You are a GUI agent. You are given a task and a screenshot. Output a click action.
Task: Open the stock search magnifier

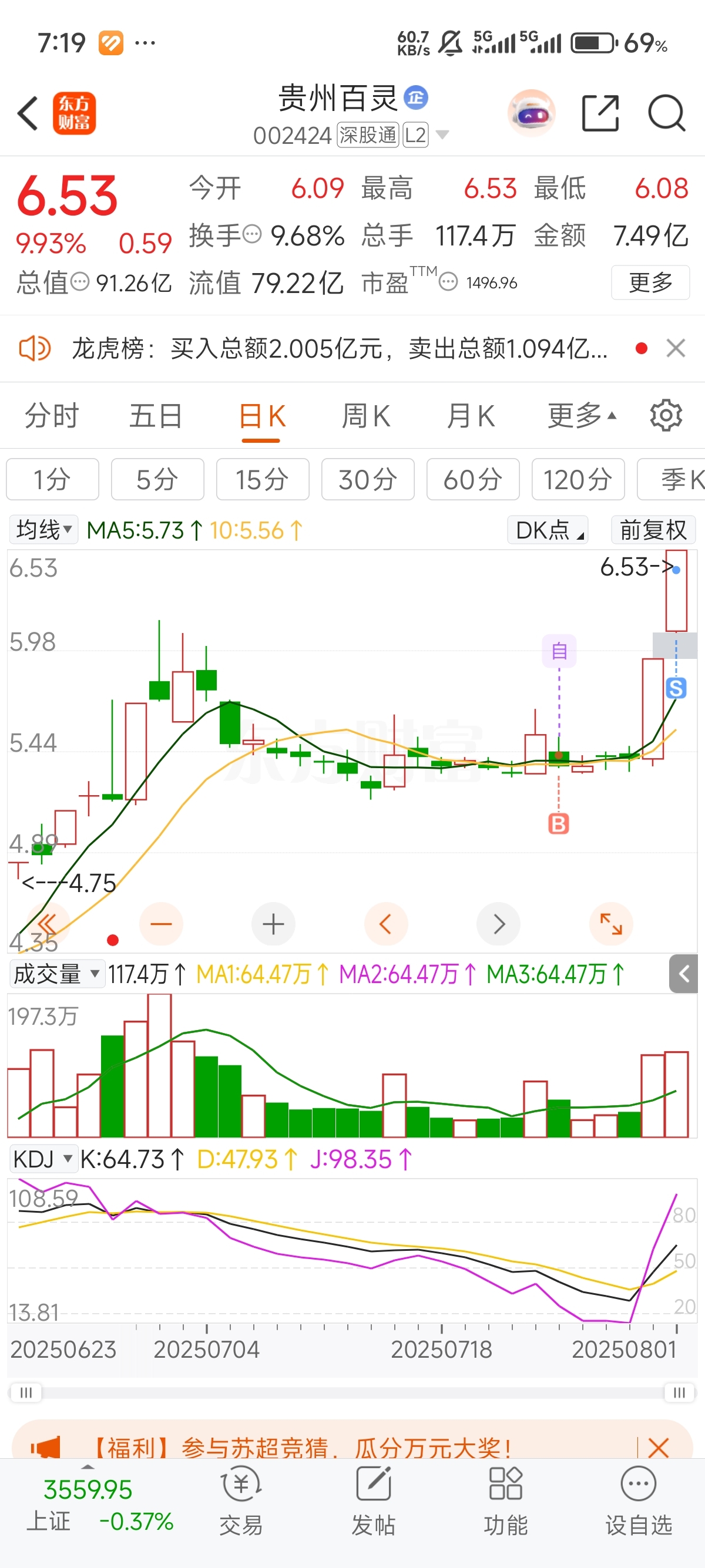pyautogui.click(x=666, y=113)
